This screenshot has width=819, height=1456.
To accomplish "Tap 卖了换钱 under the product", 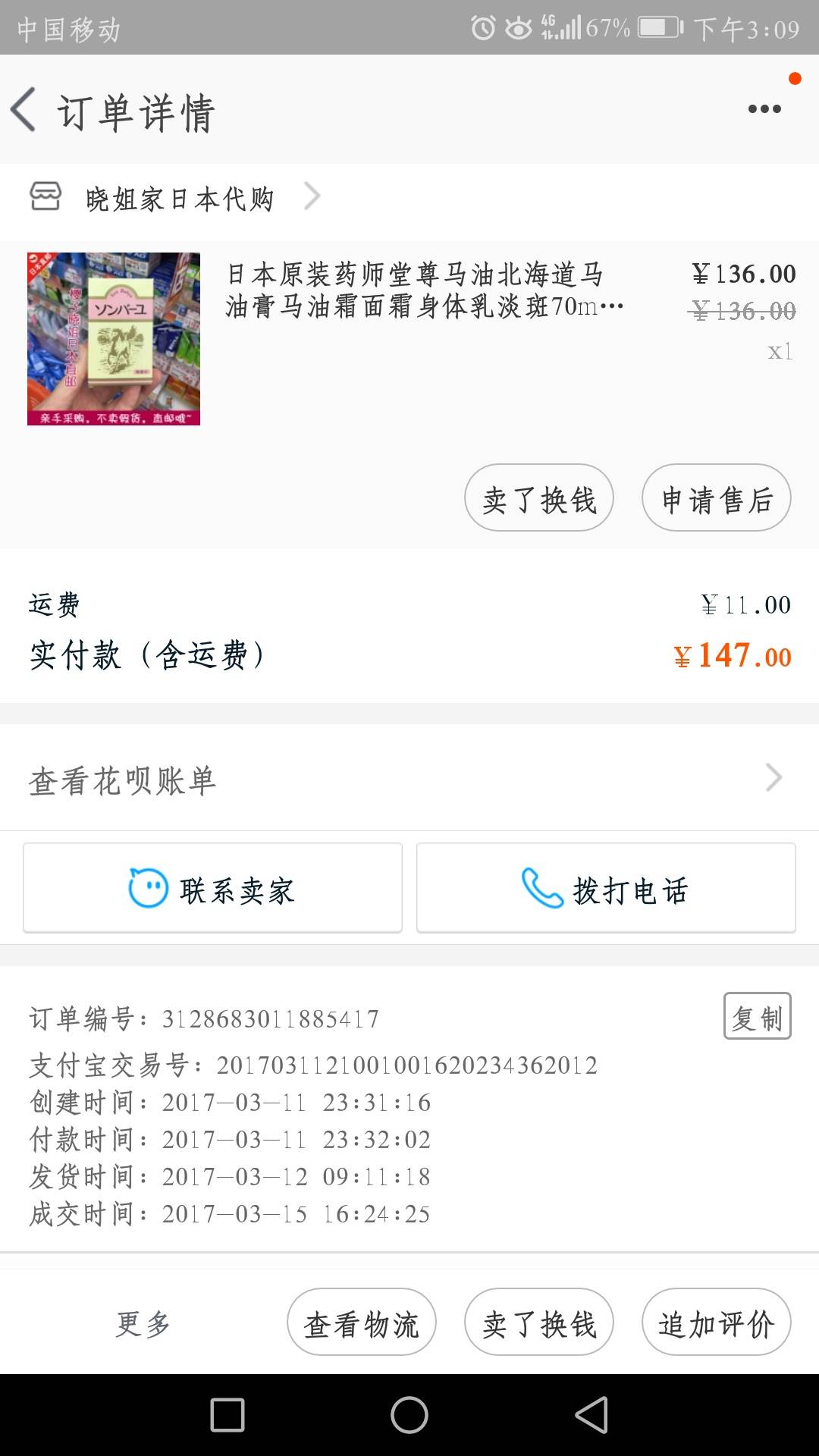I will [538, 498].
